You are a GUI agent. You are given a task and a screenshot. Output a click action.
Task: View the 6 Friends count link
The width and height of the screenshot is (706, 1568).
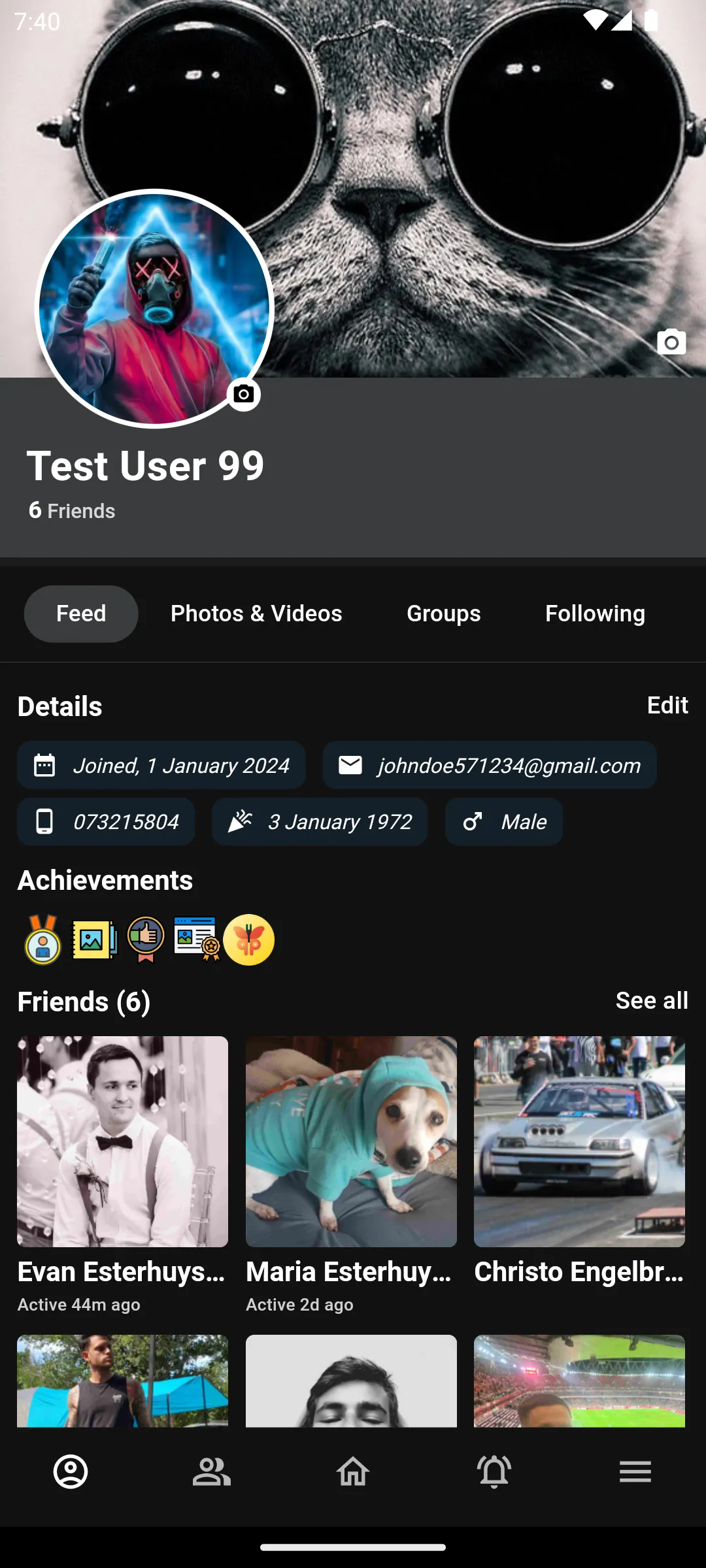click(x=72, y=510)
